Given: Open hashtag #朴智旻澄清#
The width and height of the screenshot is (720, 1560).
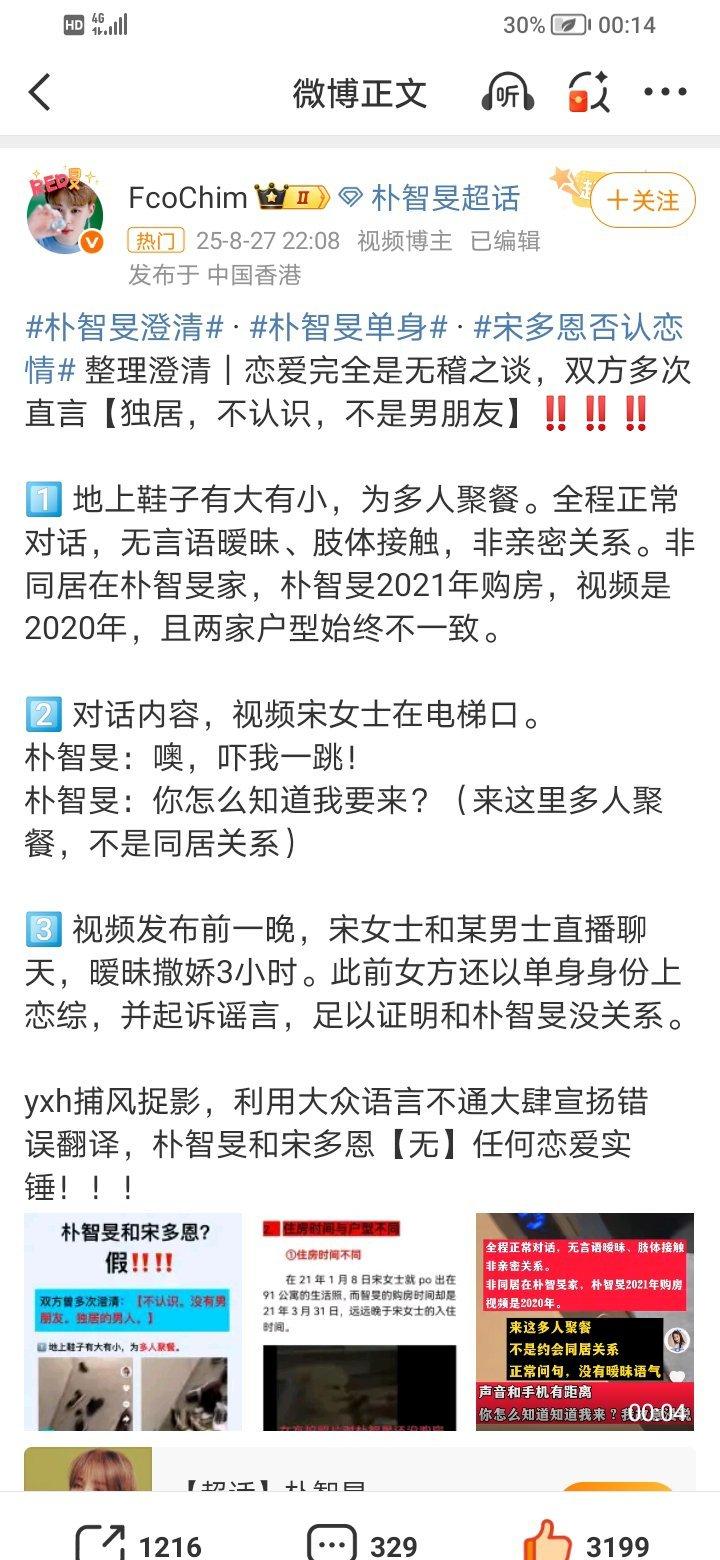Looking at the screenshot, I should tap(125, 327).
